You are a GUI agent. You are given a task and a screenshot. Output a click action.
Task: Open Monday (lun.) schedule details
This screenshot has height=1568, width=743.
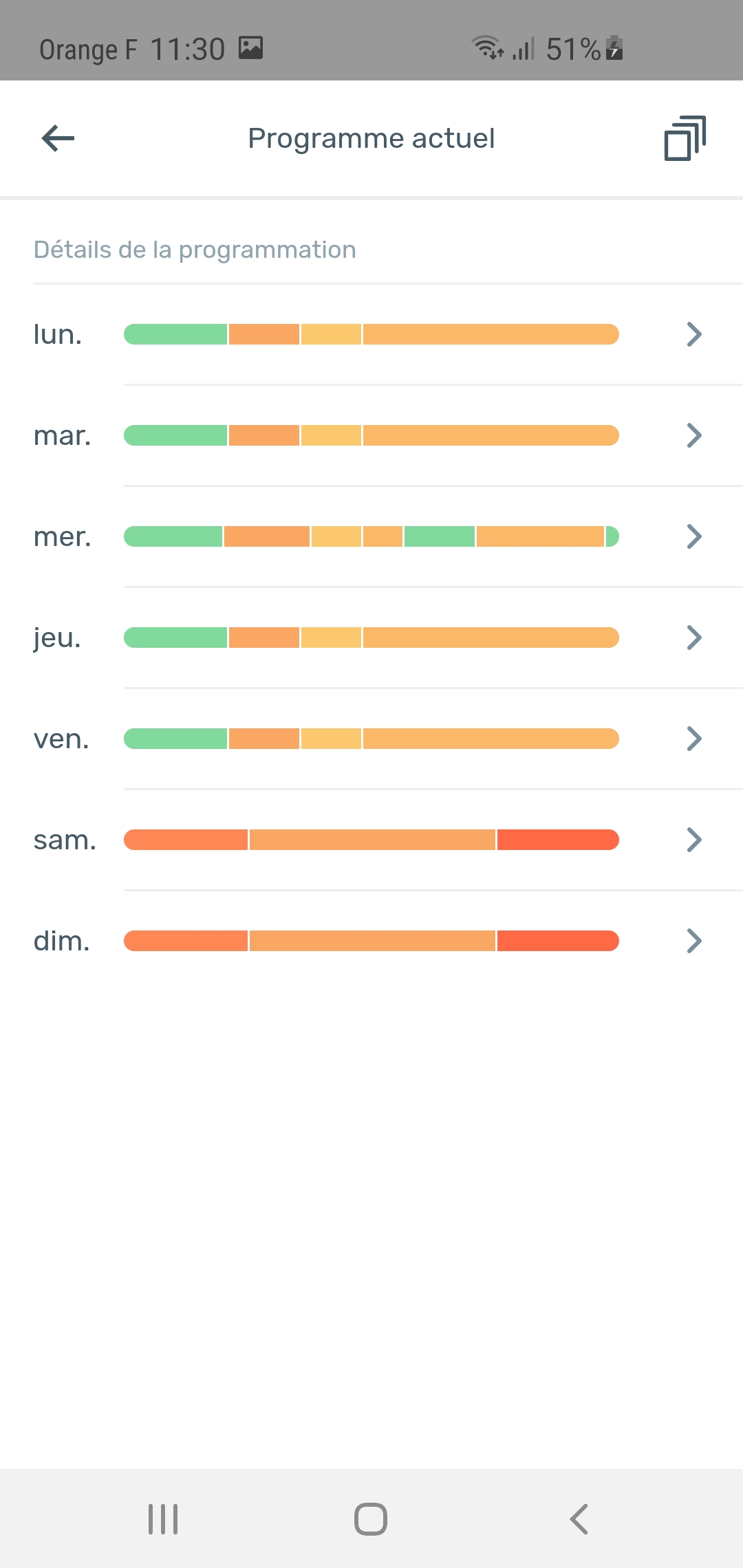click(x=371, y=334)
